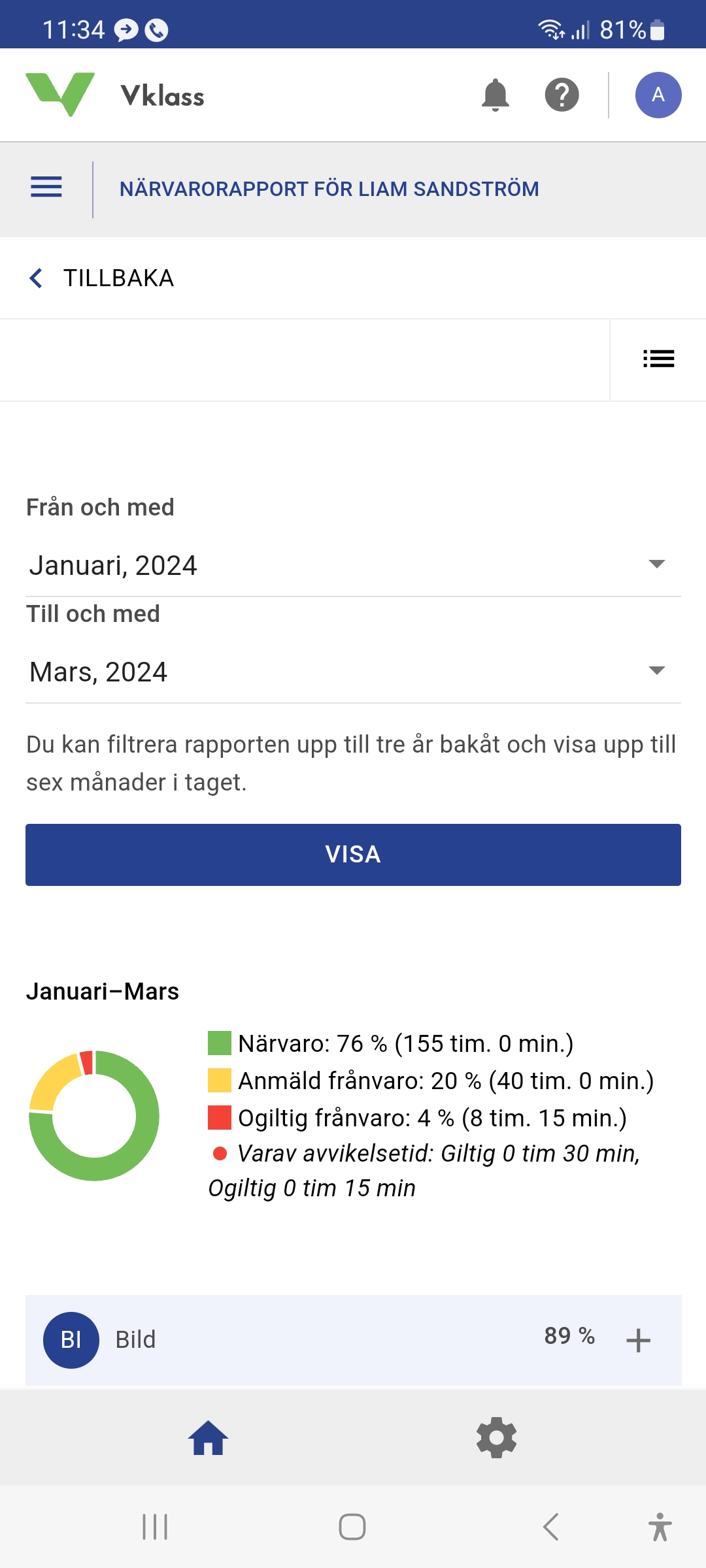706x1568 pixels.
Task: Open the Från och med month dropdown
Action: click(x=353, y=565)
